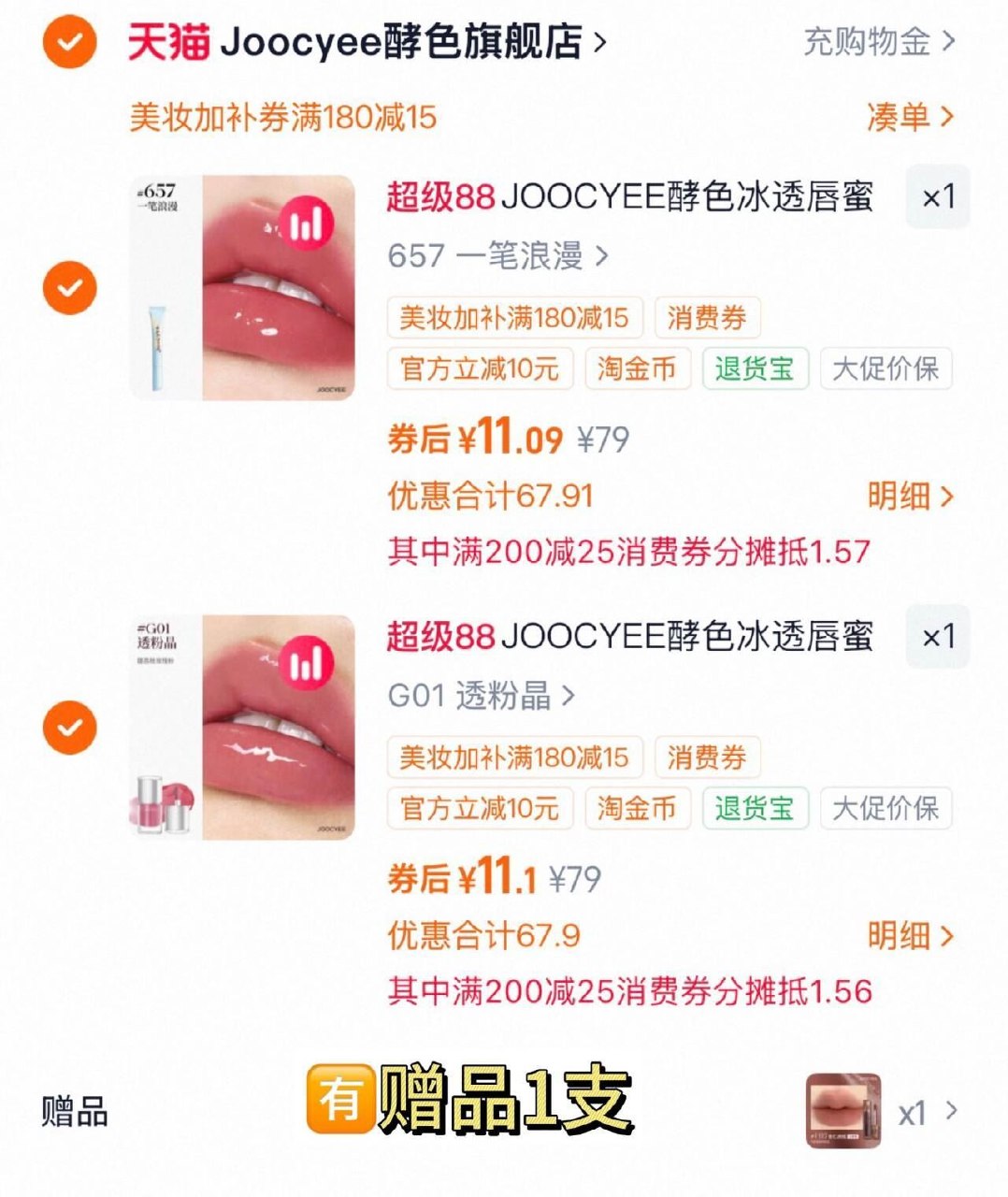Image resolution: width=1008 pixels, height=1197 pixels.
Task: Open the G01 透粉晶 product image
Action: pos(242,727)
